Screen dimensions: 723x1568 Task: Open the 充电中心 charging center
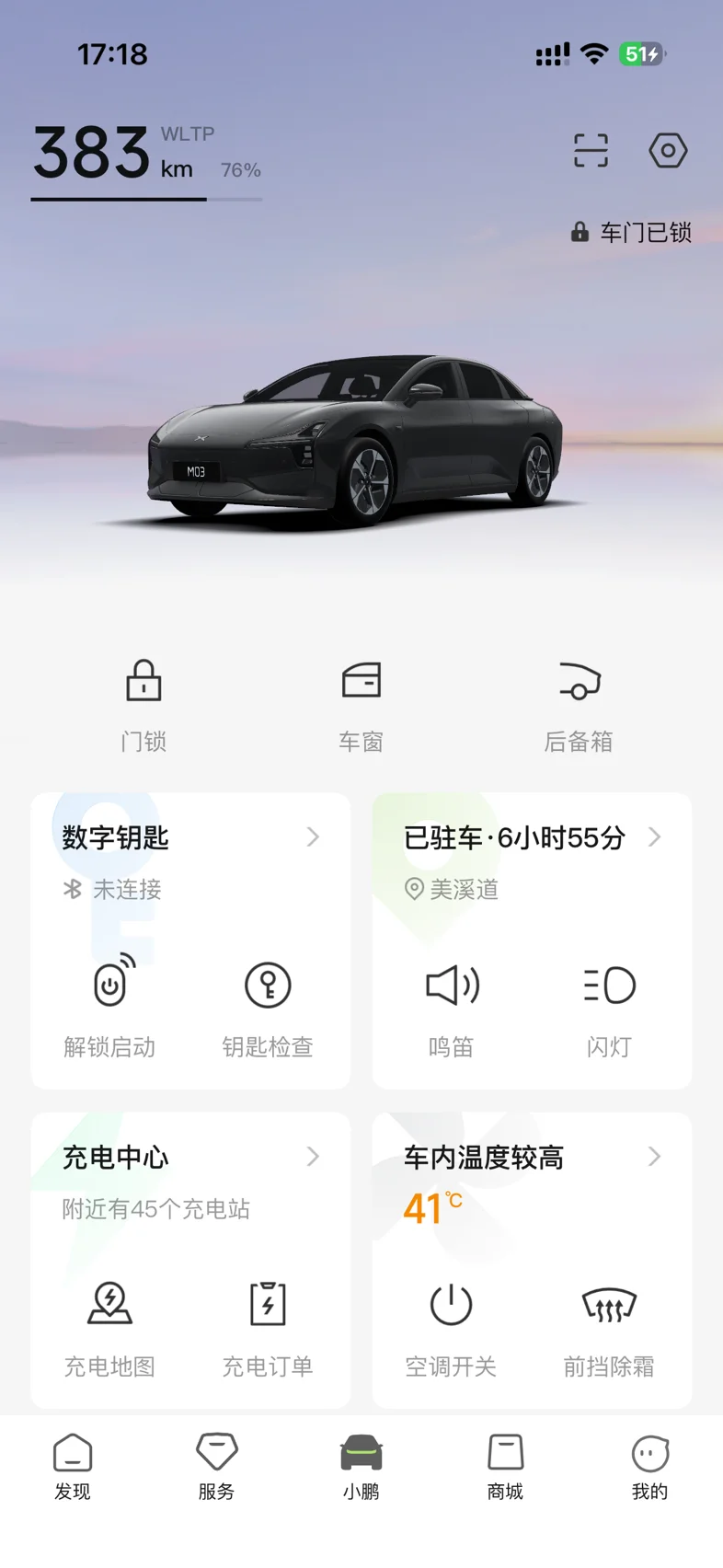189,1158
